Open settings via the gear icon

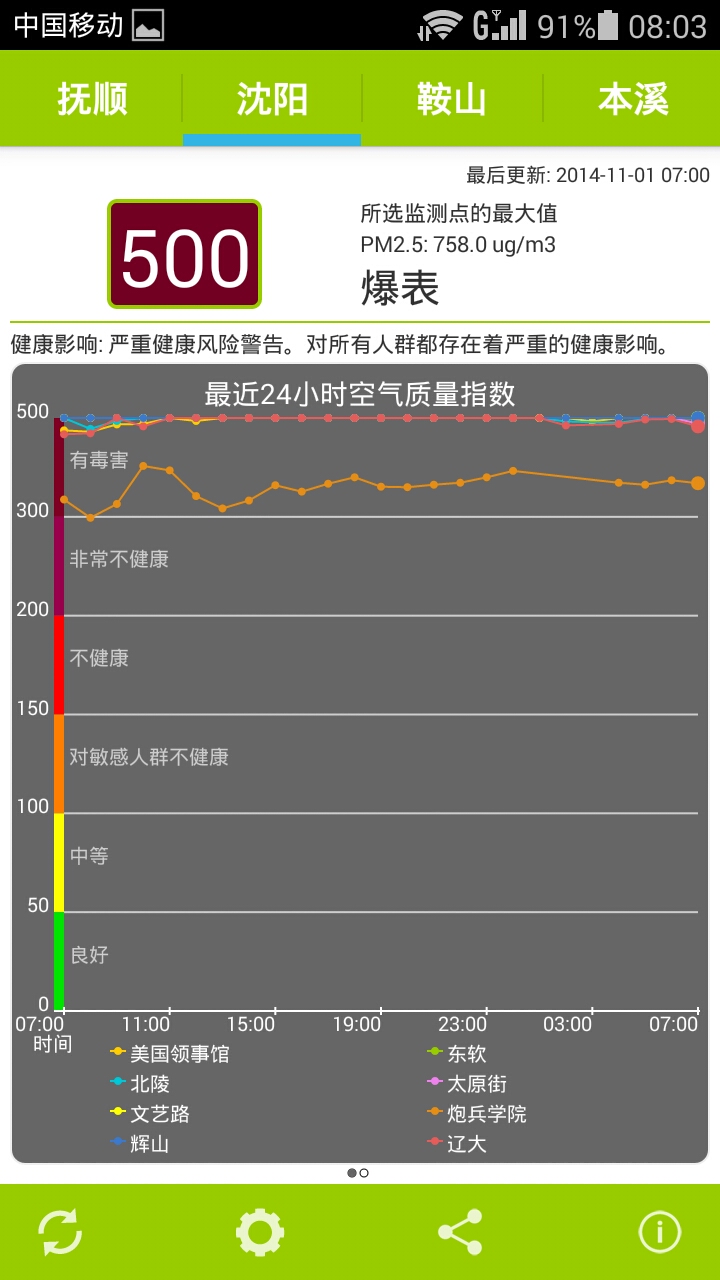point(260,1232)
